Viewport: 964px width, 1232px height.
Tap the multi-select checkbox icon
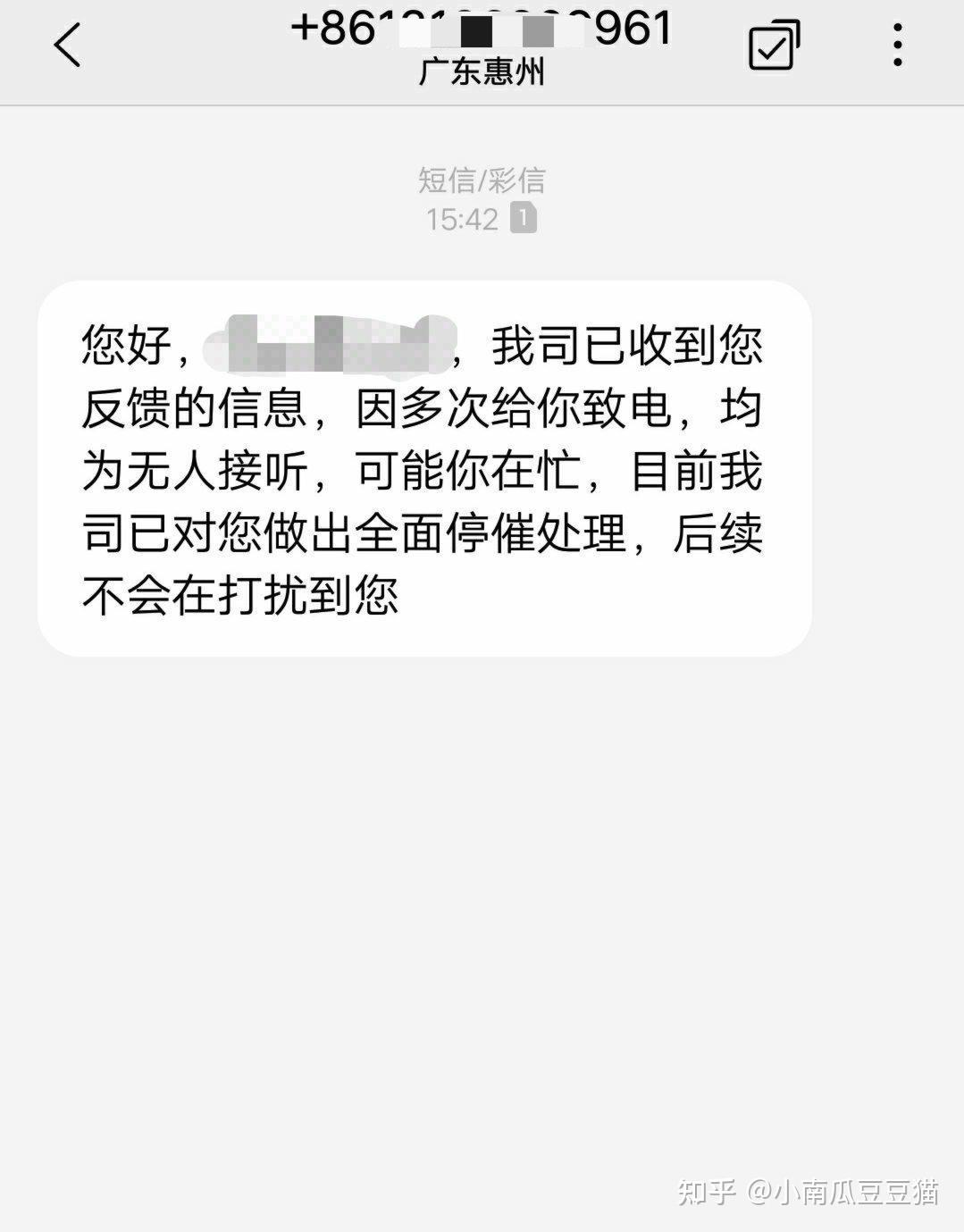click(x=773, y=46)
